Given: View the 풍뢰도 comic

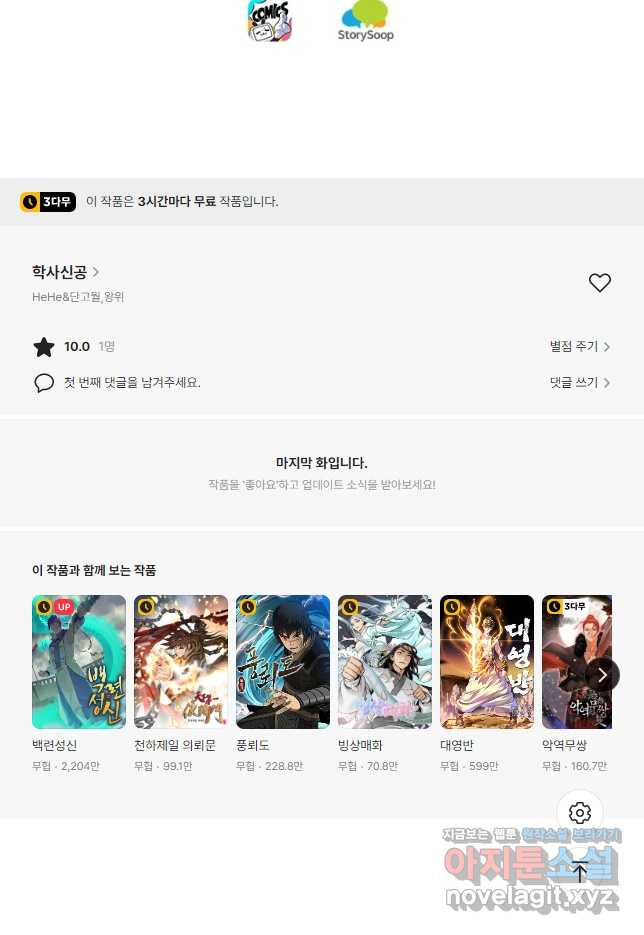Looking at the screenshot, I should click(283, 662).
